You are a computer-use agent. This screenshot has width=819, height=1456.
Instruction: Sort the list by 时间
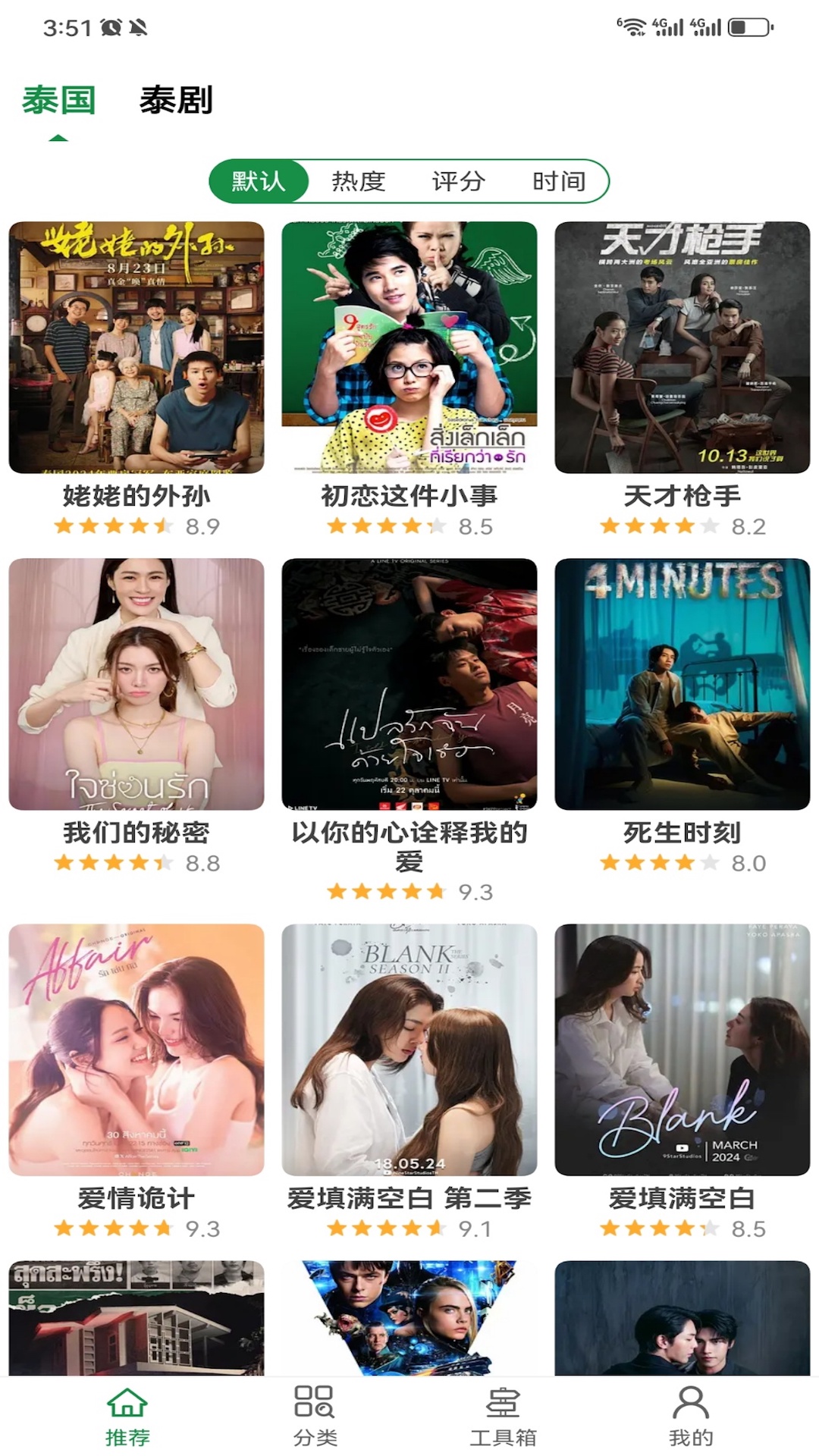tap(559, 181)
